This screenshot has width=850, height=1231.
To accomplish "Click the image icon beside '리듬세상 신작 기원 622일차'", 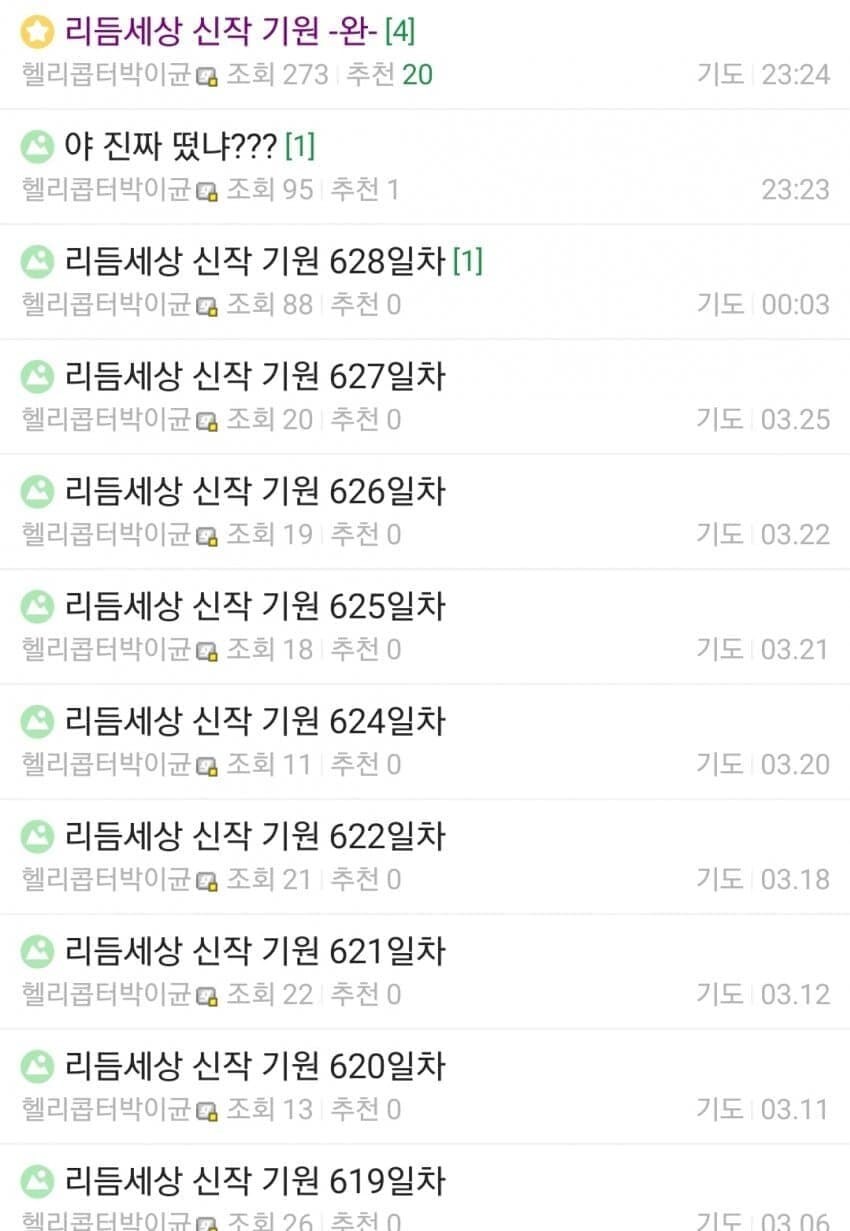I will tap(36, 835).
